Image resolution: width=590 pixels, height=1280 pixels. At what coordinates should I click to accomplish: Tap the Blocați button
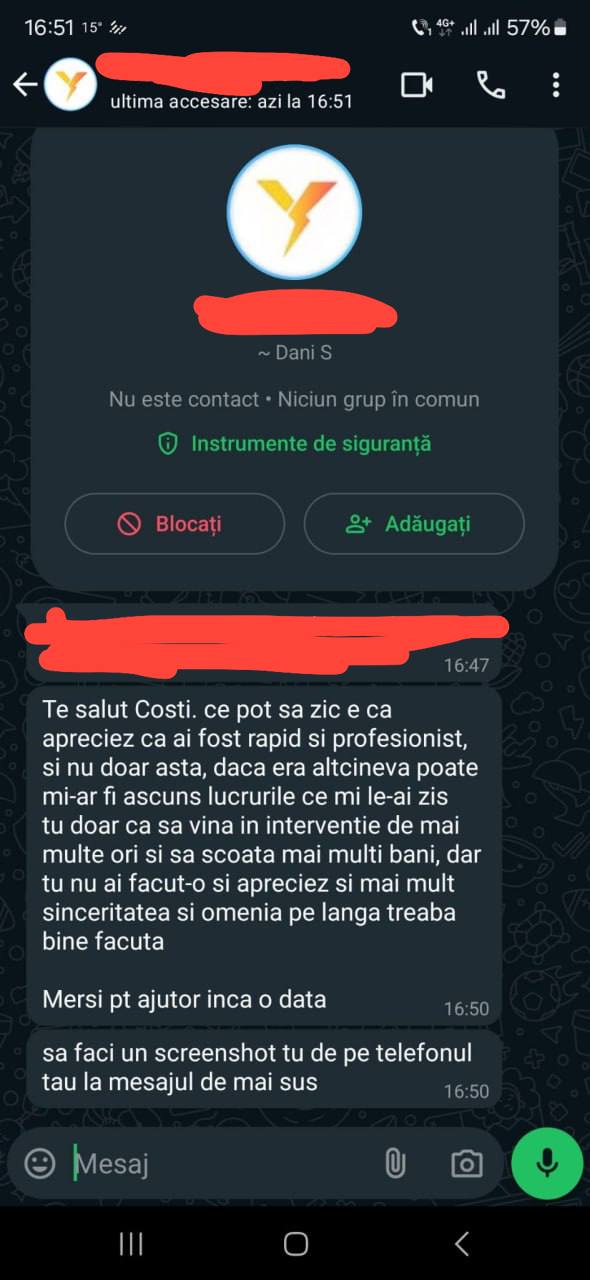(x=174, y=524)
